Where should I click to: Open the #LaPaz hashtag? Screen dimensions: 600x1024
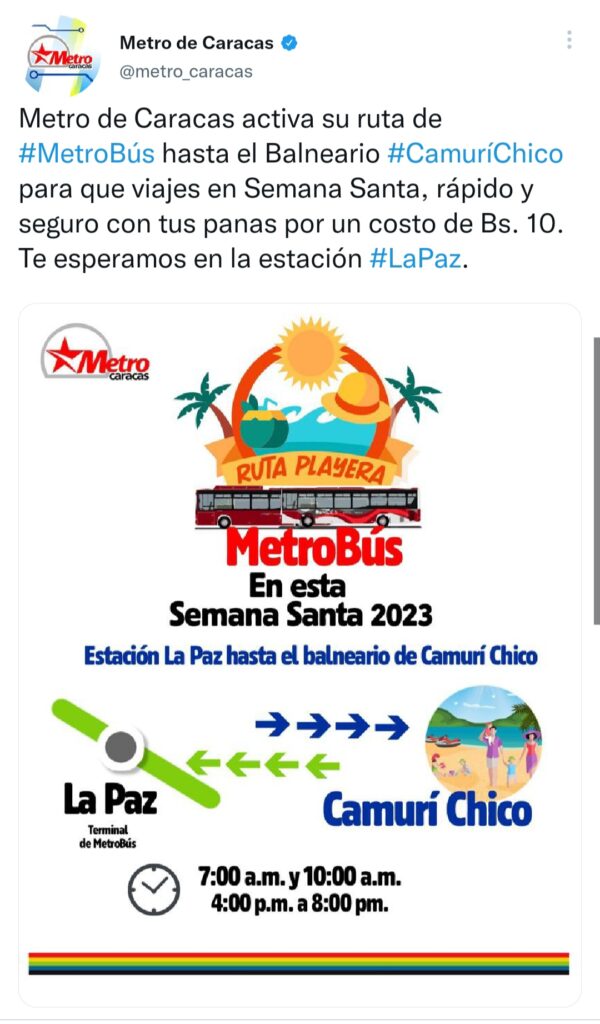pos(418,258)
